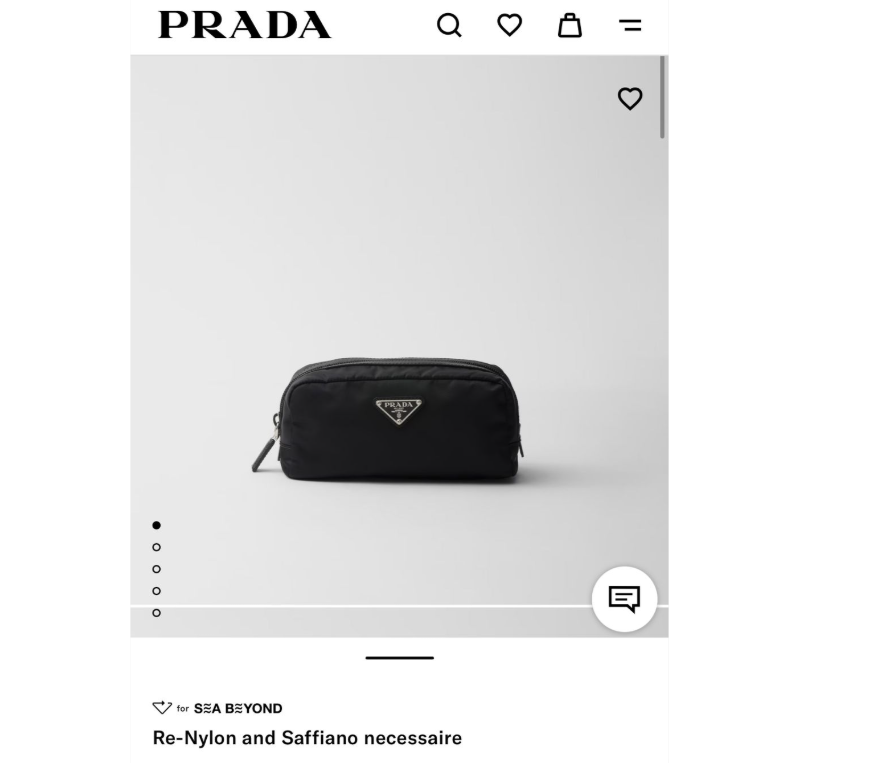Add this necessaire to wishlist
The image size is (890, 763).
click(630, 98)
